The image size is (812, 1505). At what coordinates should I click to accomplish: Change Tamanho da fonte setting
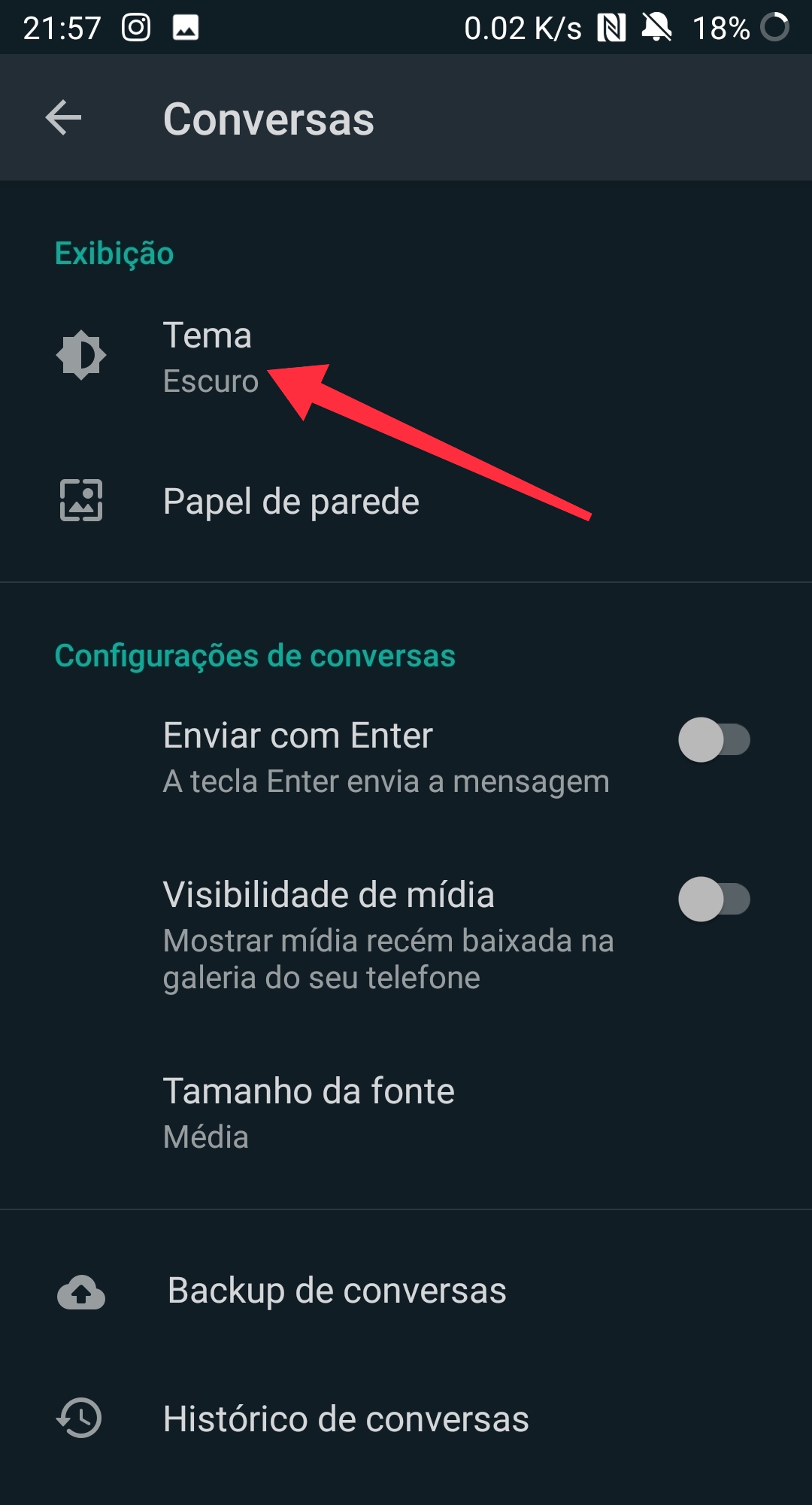[308, 1112]
